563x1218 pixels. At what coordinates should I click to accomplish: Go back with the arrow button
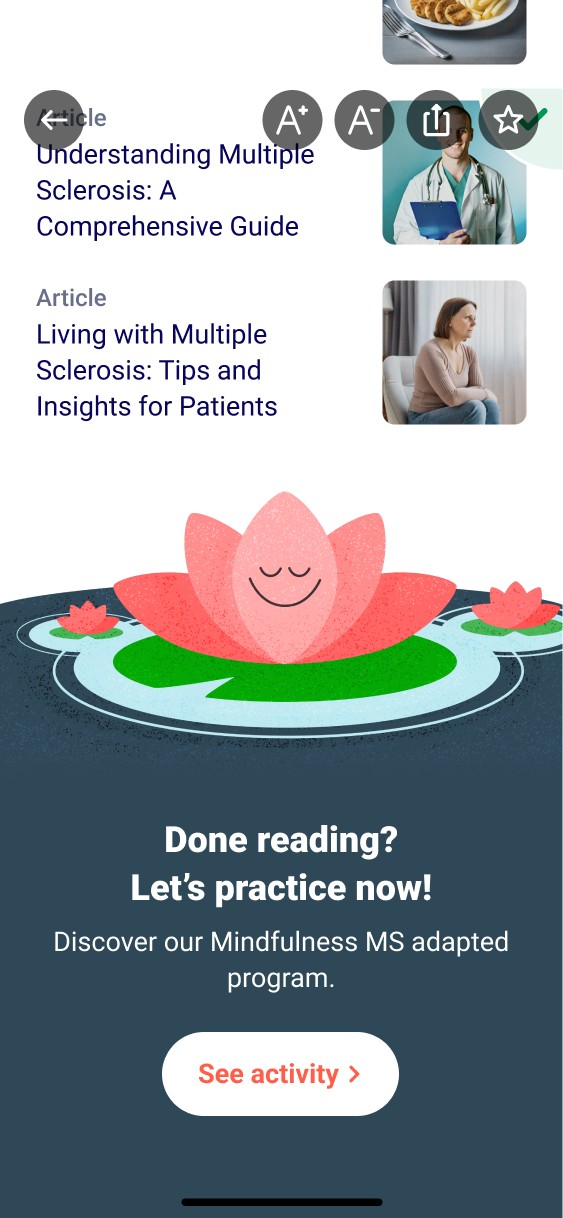[x=53, y=120]
